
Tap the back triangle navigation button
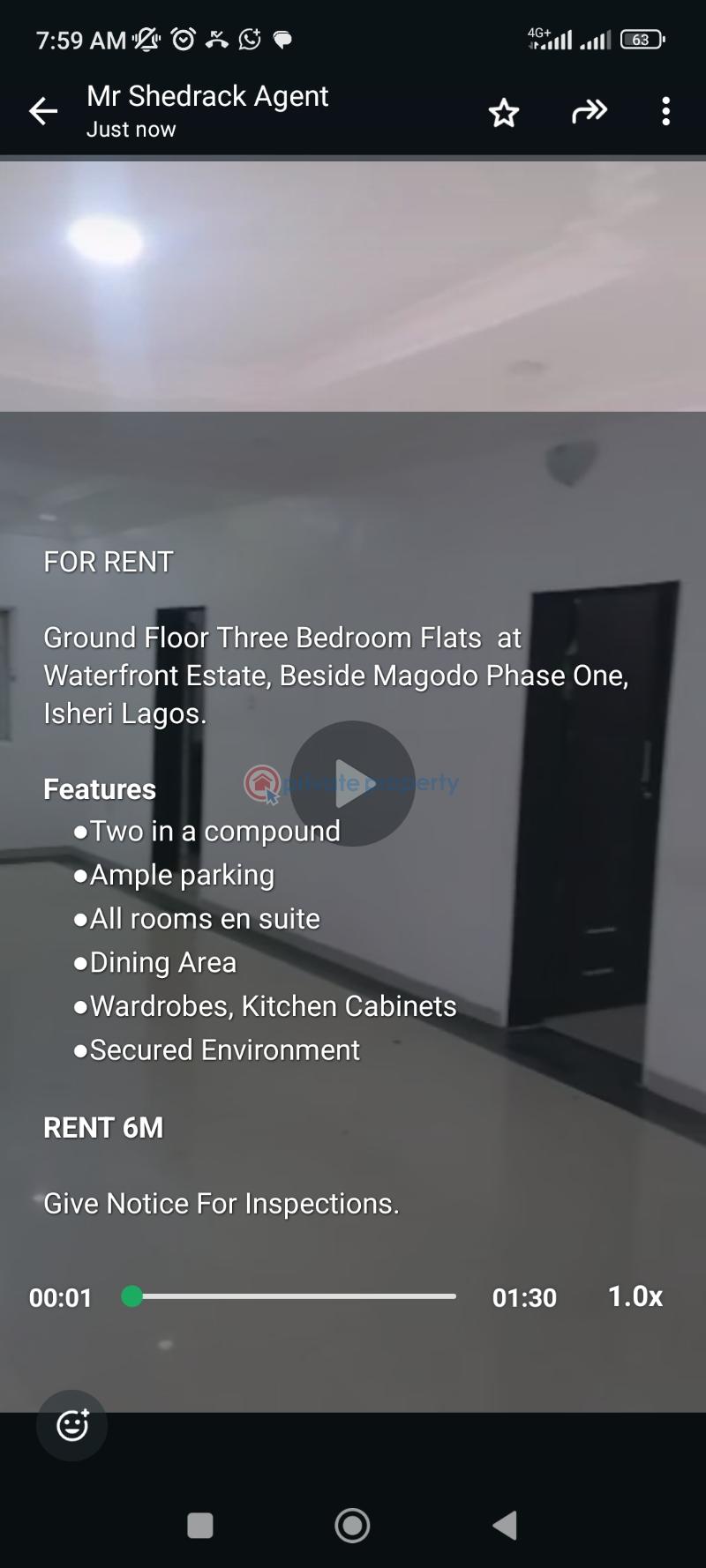point(505,1524)
